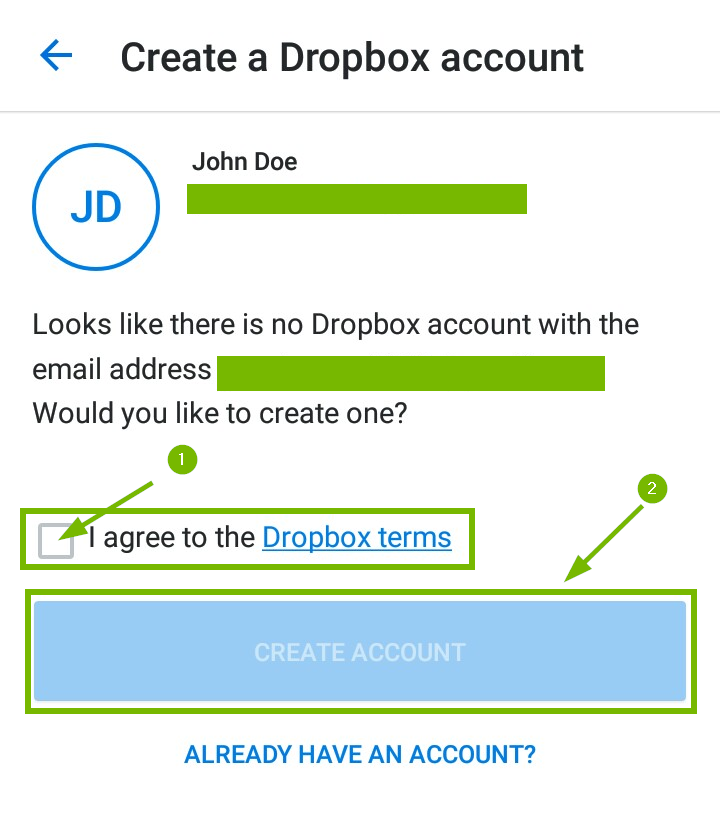Image resolution: width=720 pixels, height=833 pixels.
Task: Select the back navigation arrow at top left
Action: click(55, 57)
